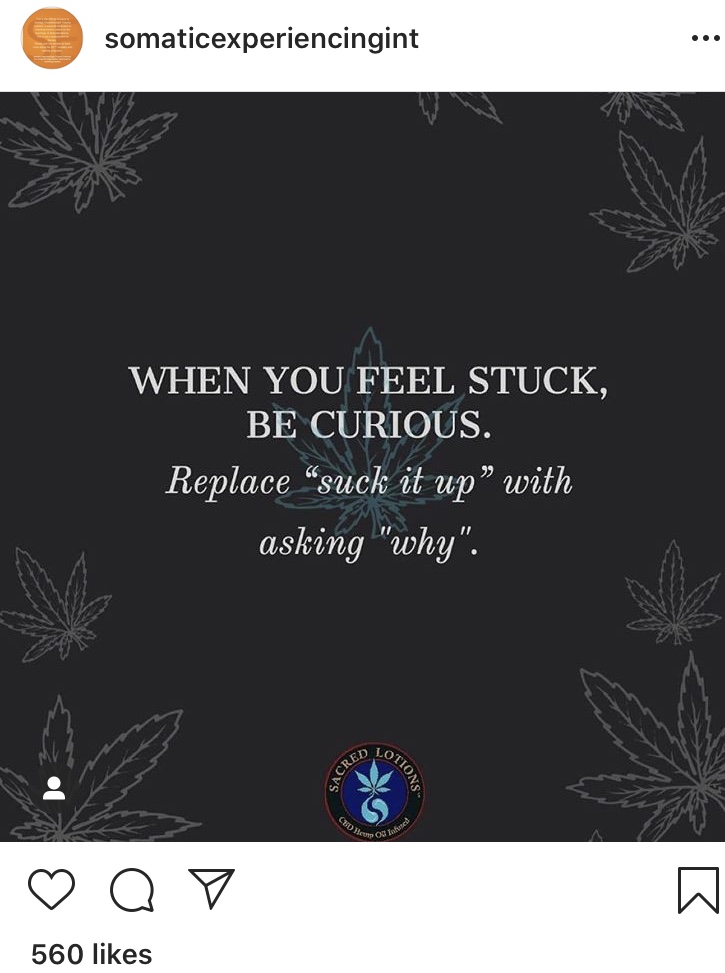Open the somaticexperiencingint username link
The width and height of the screenshot is (725, 973).
pyautogui.click(x=261, y=39)
